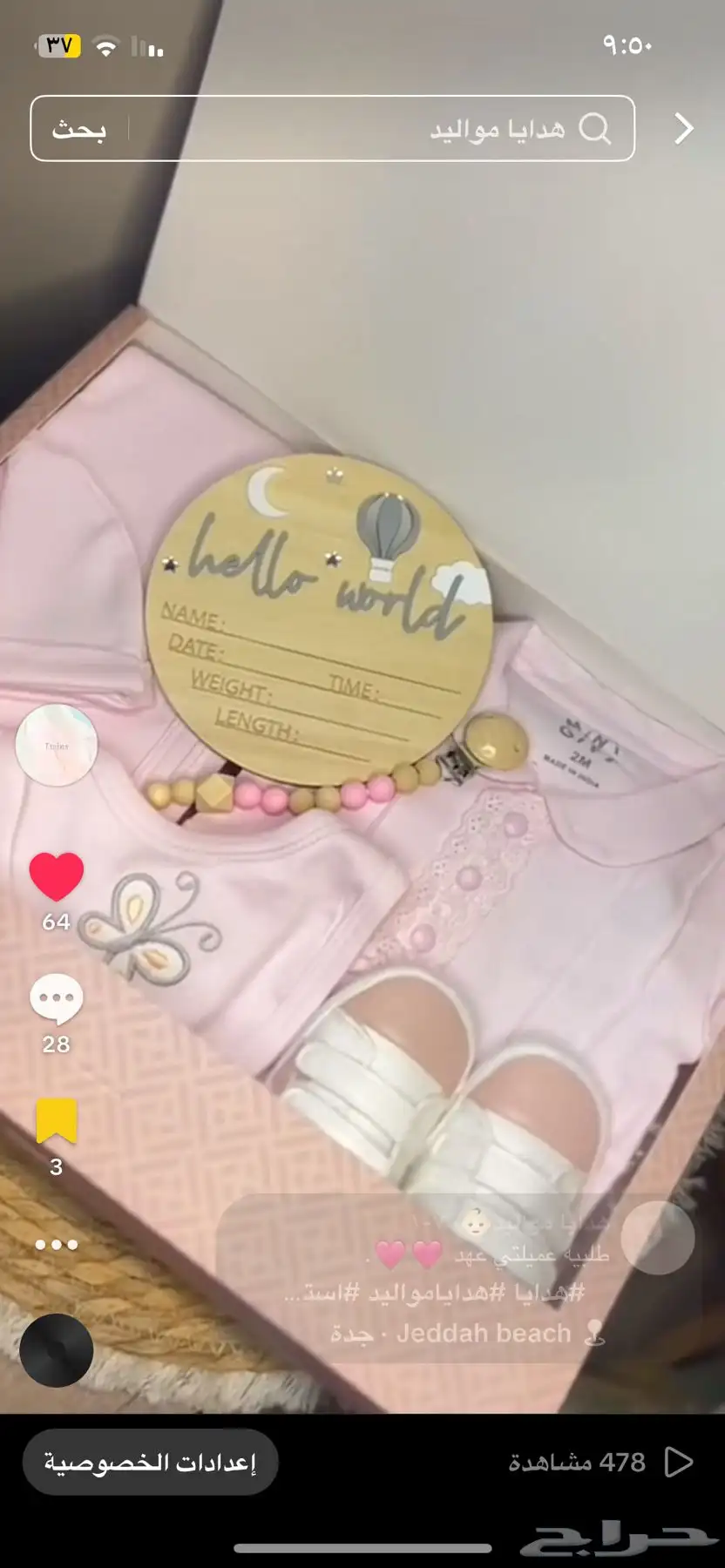Like this video with the heart

point(57,876)
